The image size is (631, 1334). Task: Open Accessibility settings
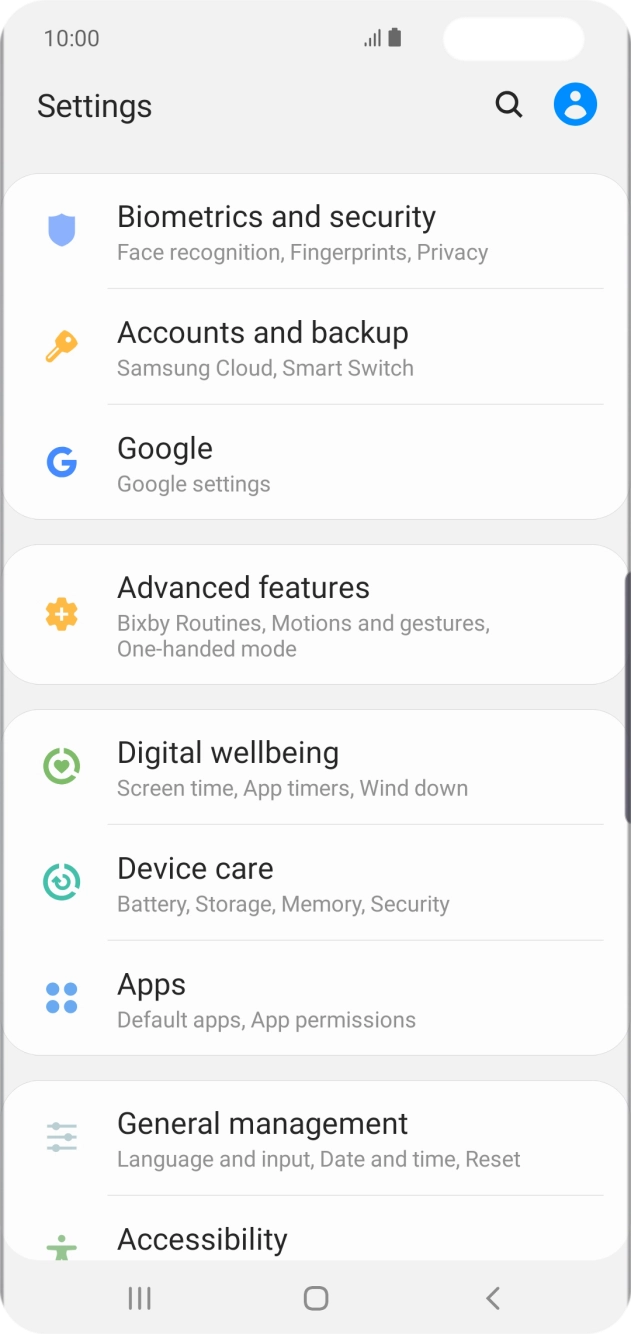coord(315,1229)
